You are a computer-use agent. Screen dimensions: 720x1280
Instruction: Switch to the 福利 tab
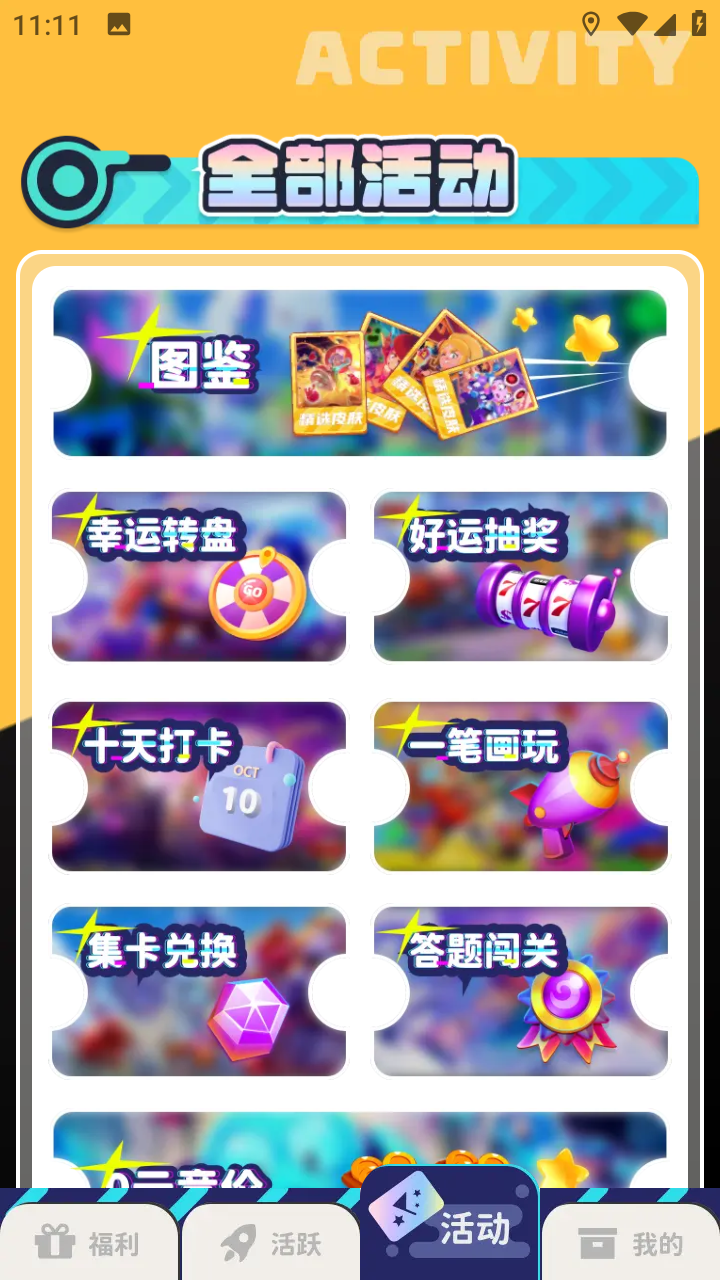coord(89,1243)
